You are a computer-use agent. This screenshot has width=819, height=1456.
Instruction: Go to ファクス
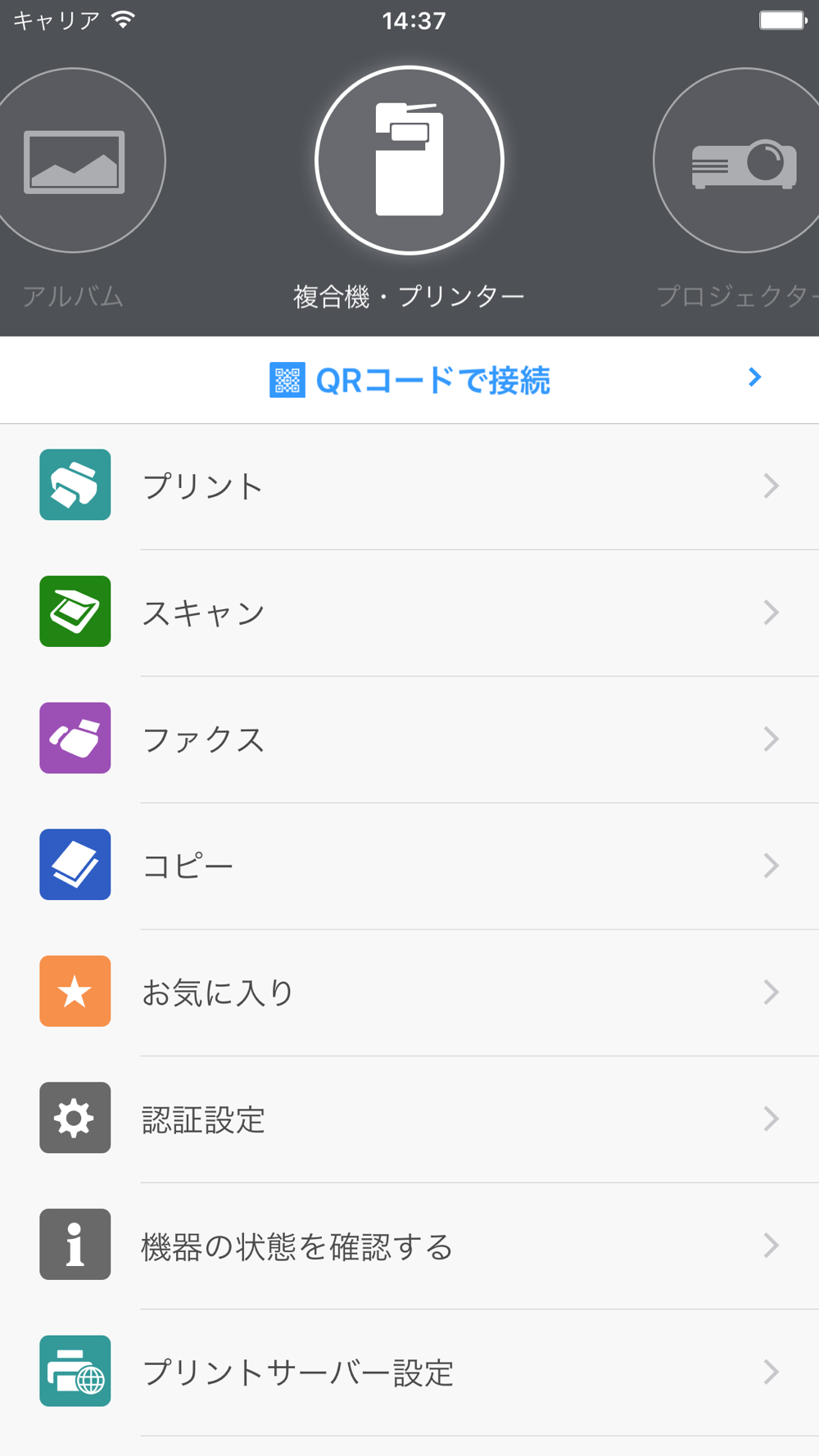click(409, 739)
